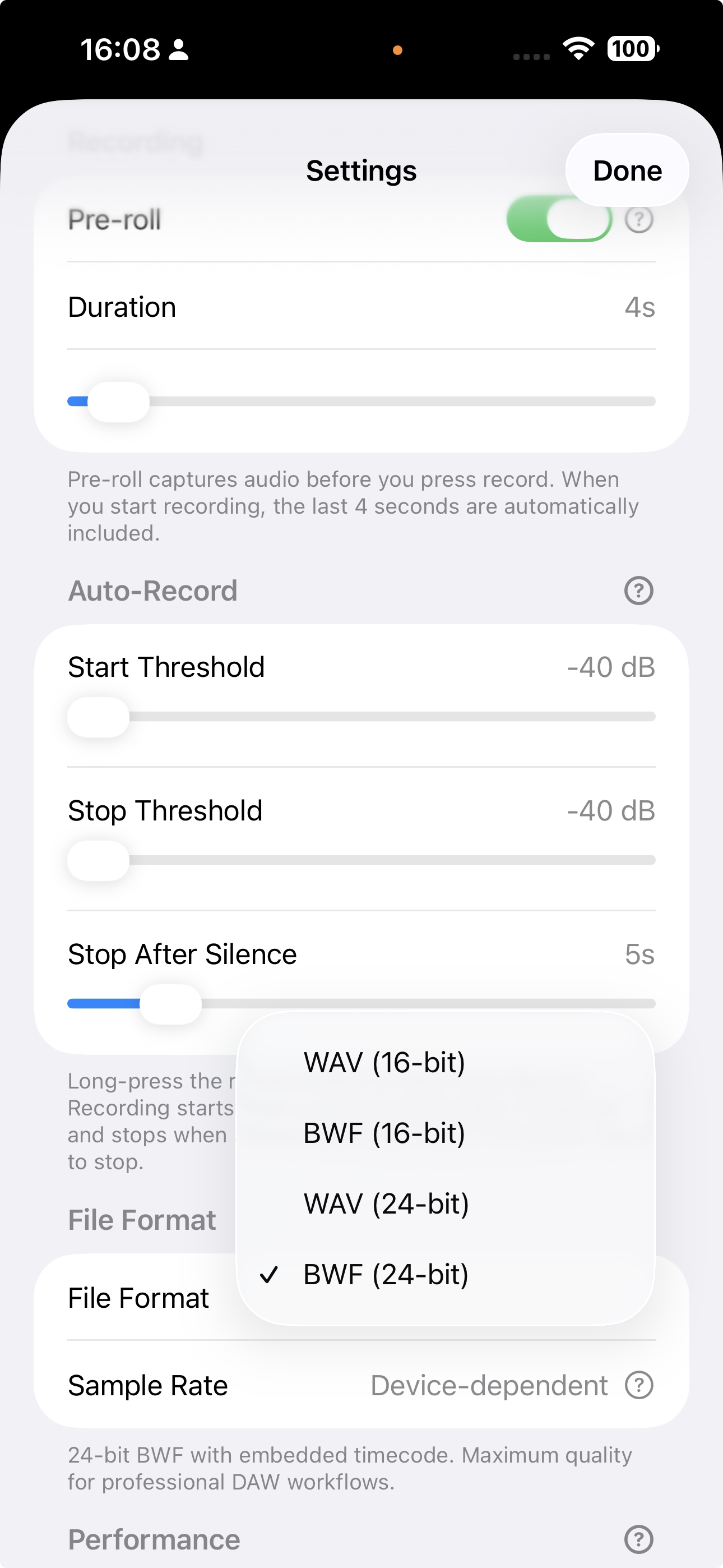Viewport: 723px width, 1568px height.
Task: Tap the Stop After Silence slider track
Action: pos(426,1003)
